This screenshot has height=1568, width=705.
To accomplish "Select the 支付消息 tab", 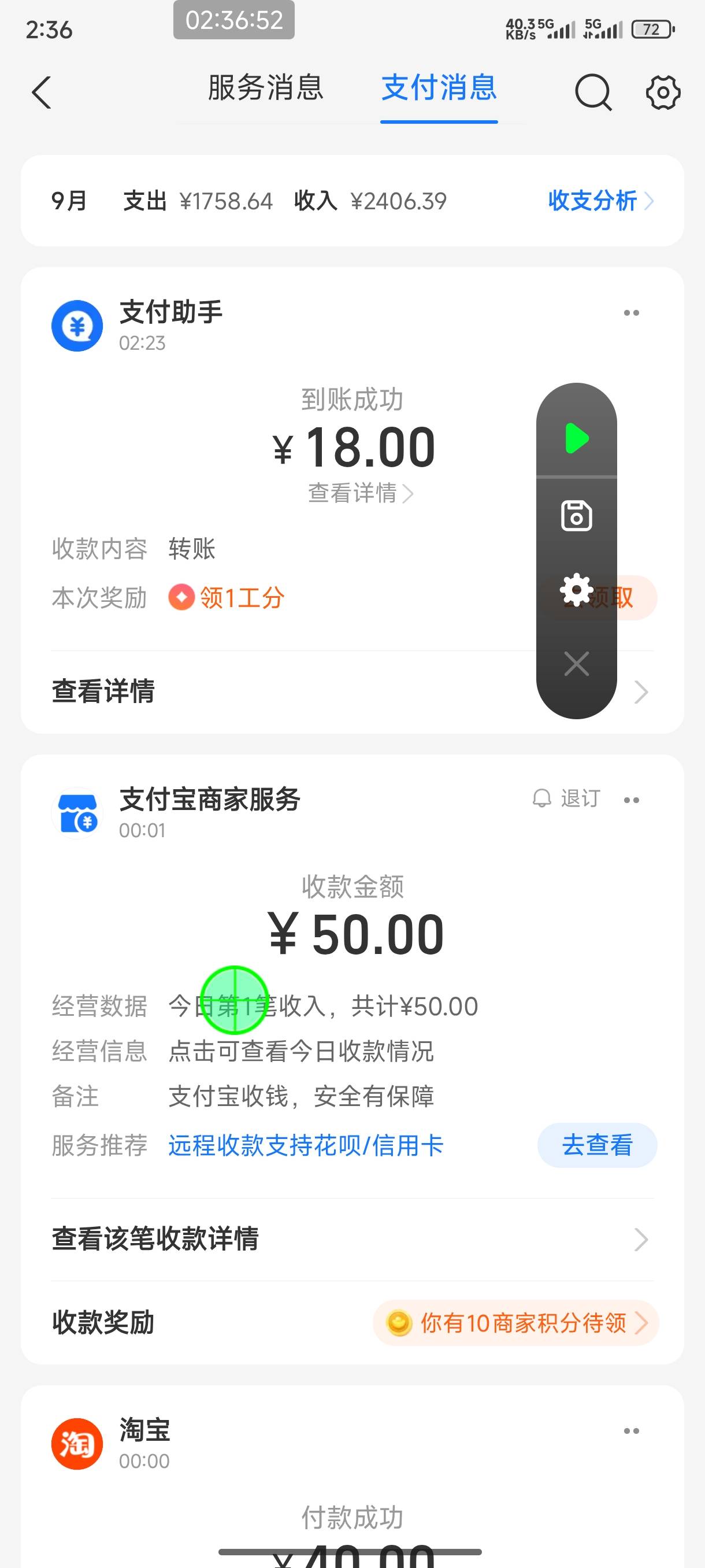I will click(439, 88).
